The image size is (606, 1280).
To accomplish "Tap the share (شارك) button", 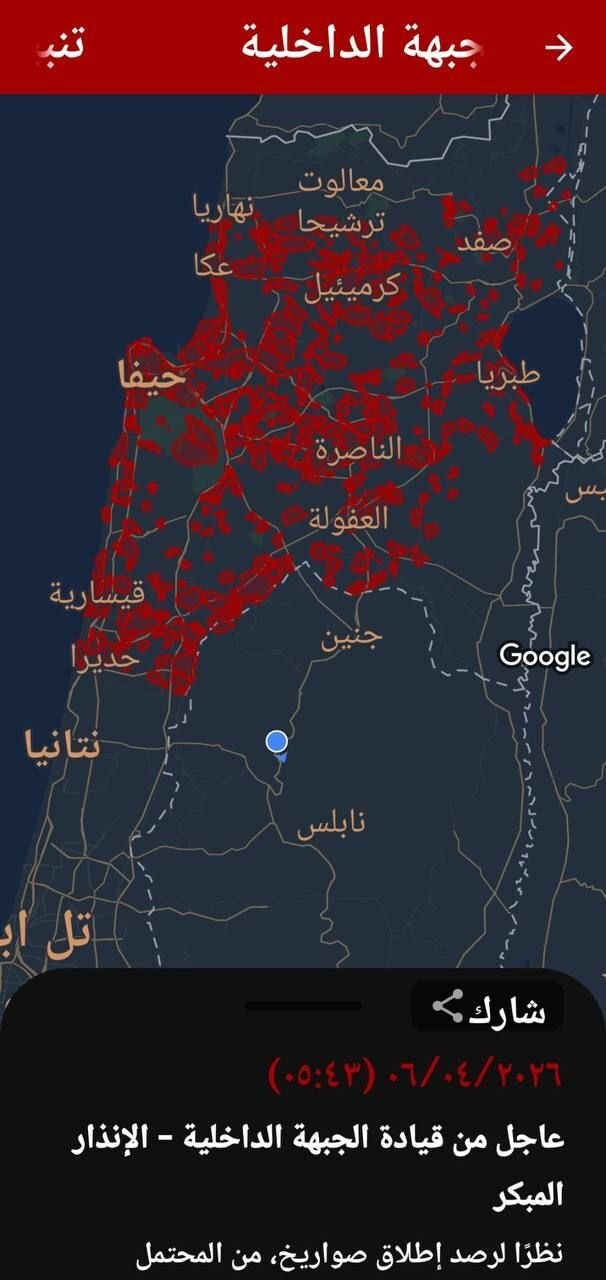I will (x=489, y=1007).
